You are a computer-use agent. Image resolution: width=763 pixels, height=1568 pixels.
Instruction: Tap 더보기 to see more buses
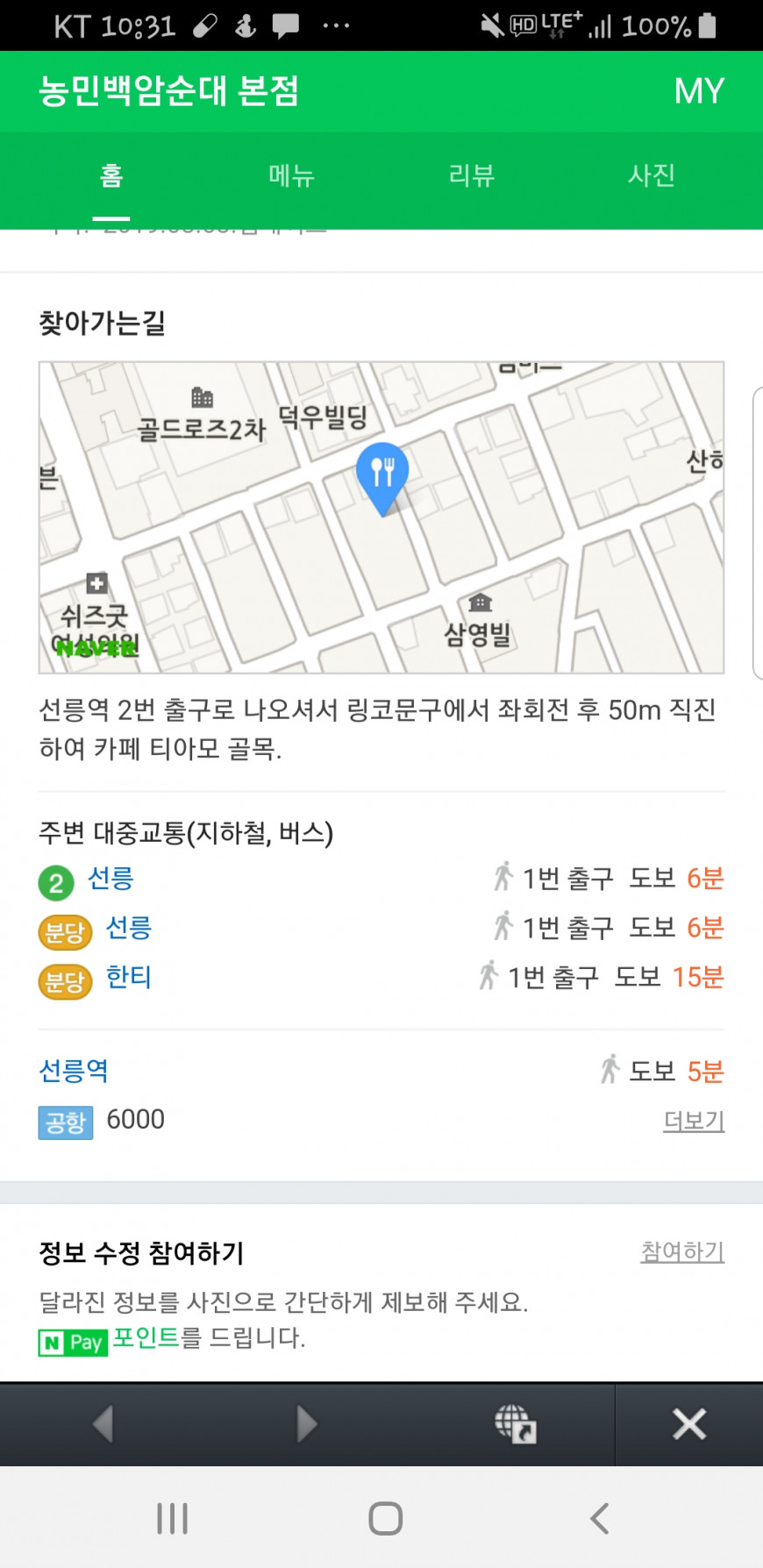click(694, 1121)
